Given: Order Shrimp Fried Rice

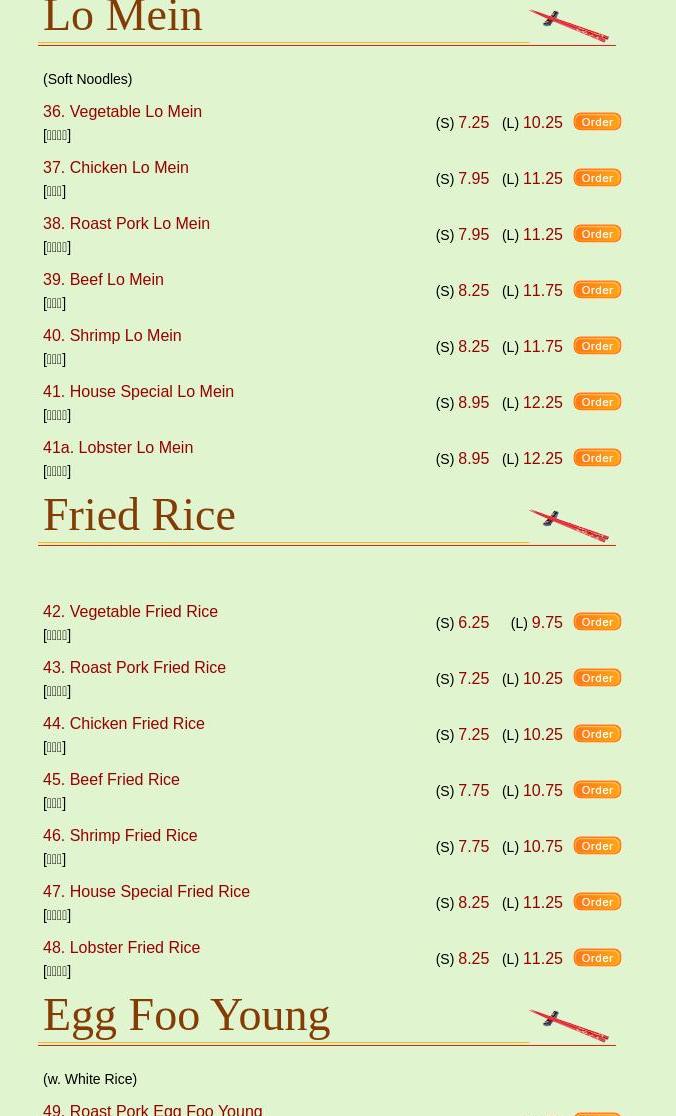Looking at the screenshot, I should point(597,846).
